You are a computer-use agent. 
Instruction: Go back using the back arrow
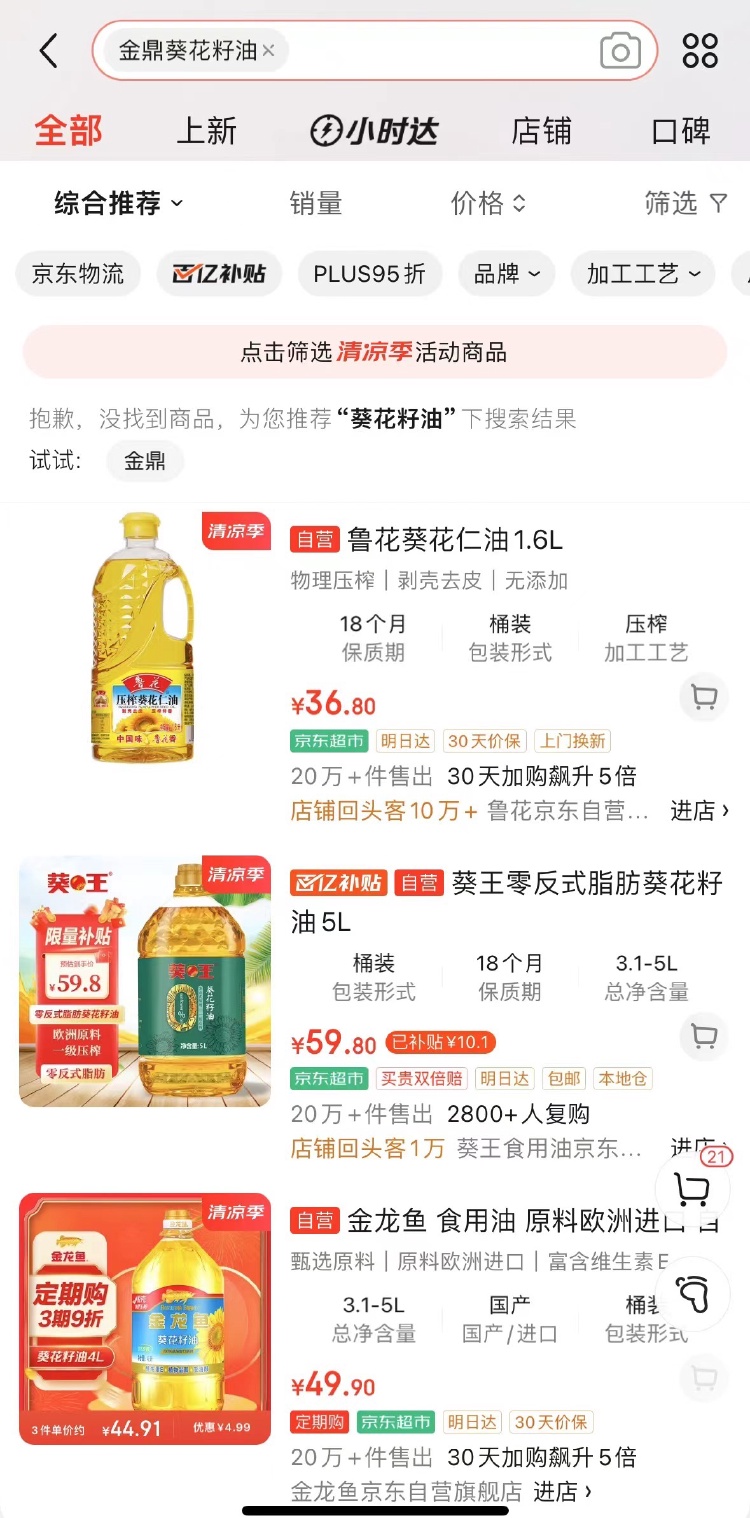(48, 50)
